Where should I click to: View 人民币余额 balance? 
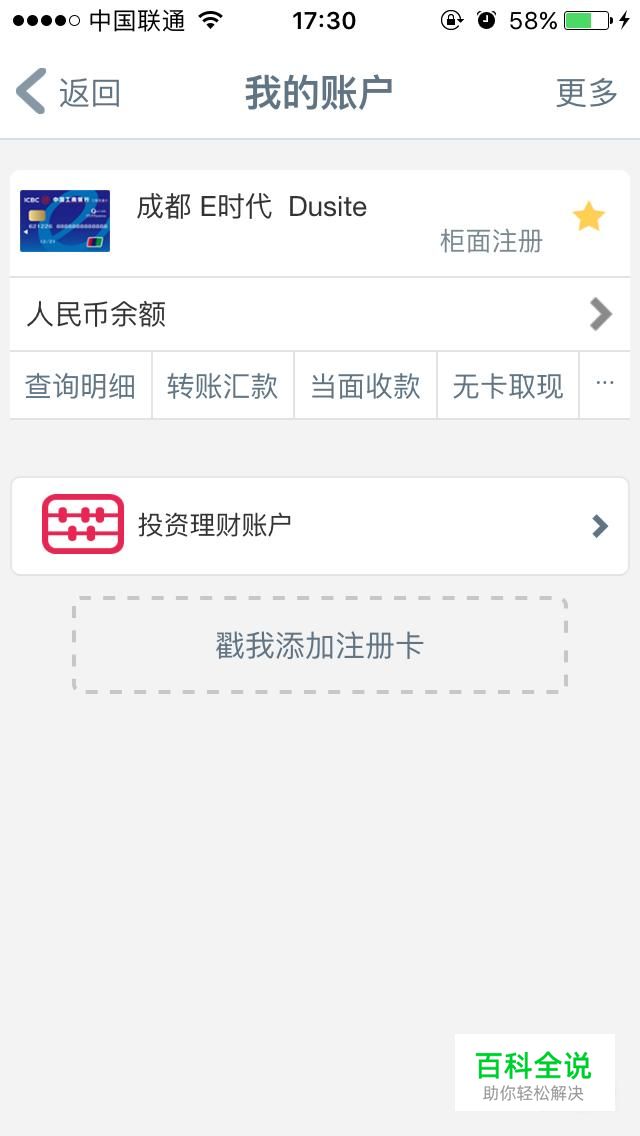coord(320,314)
